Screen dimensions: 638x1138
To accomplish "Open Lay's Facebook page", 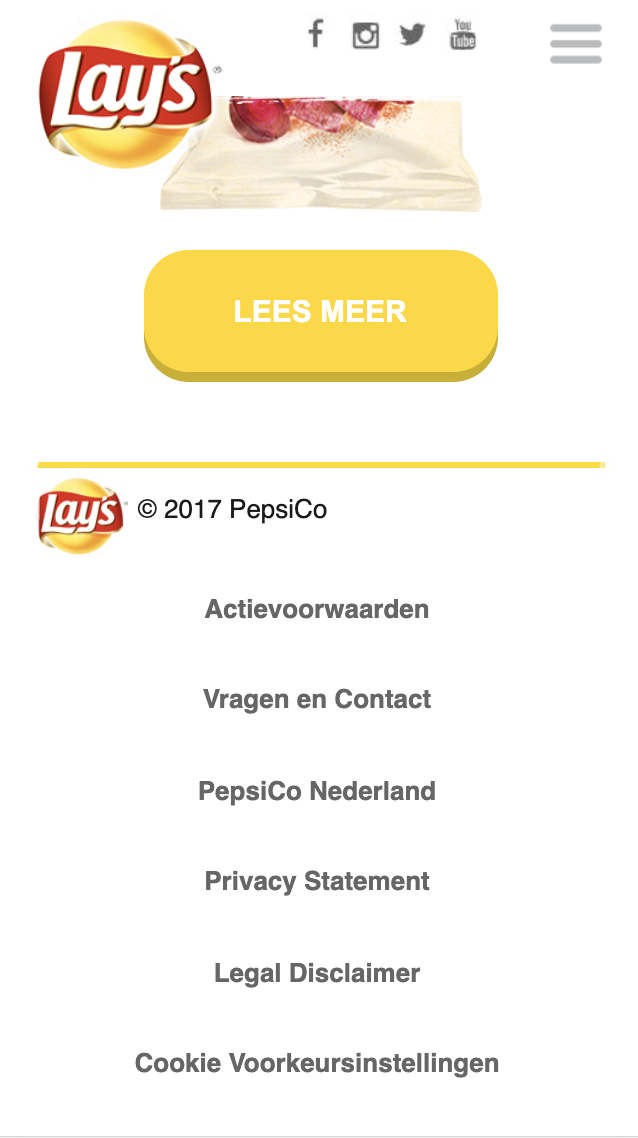I will point(315,34).
